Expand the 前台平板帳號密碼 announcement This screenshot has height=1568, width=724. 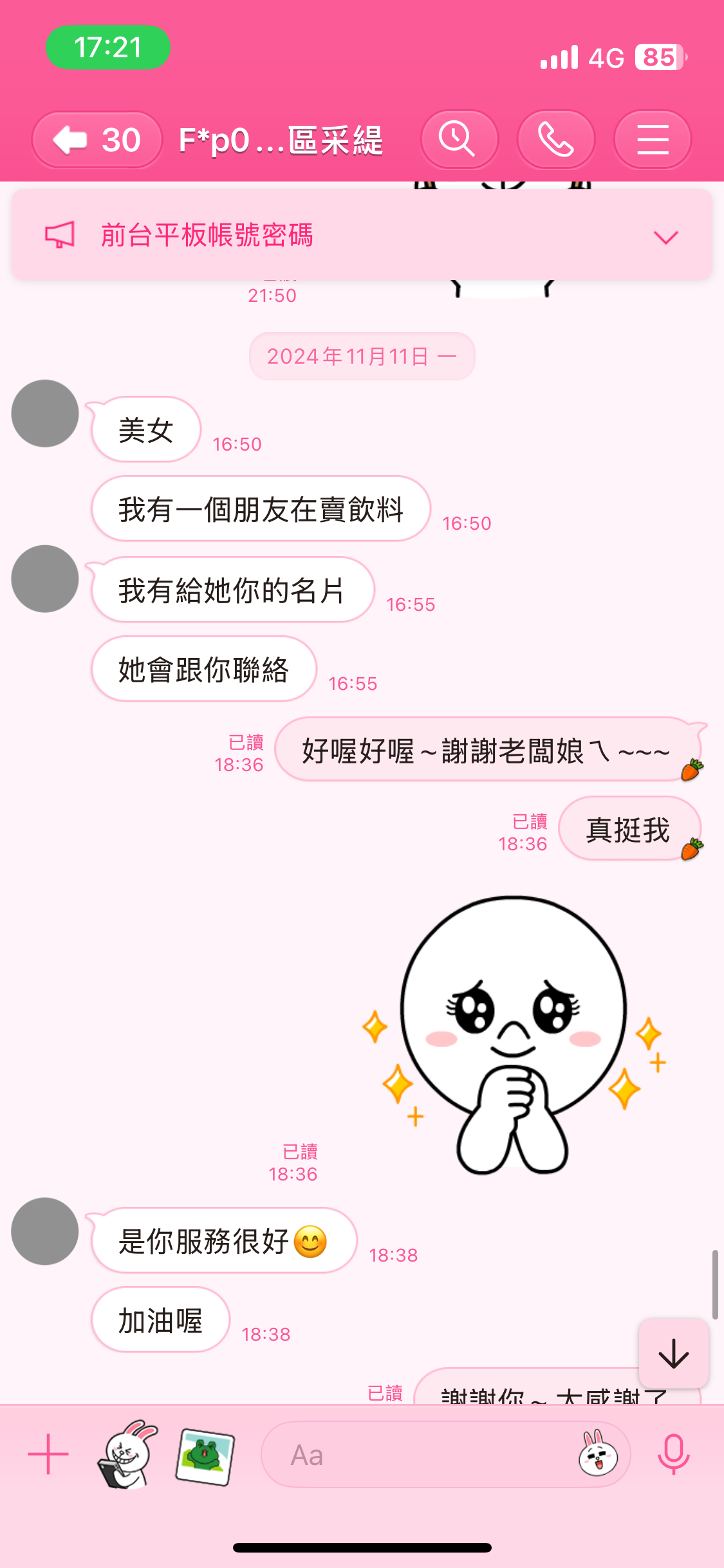pyautogui.click(x=665, y=237)
